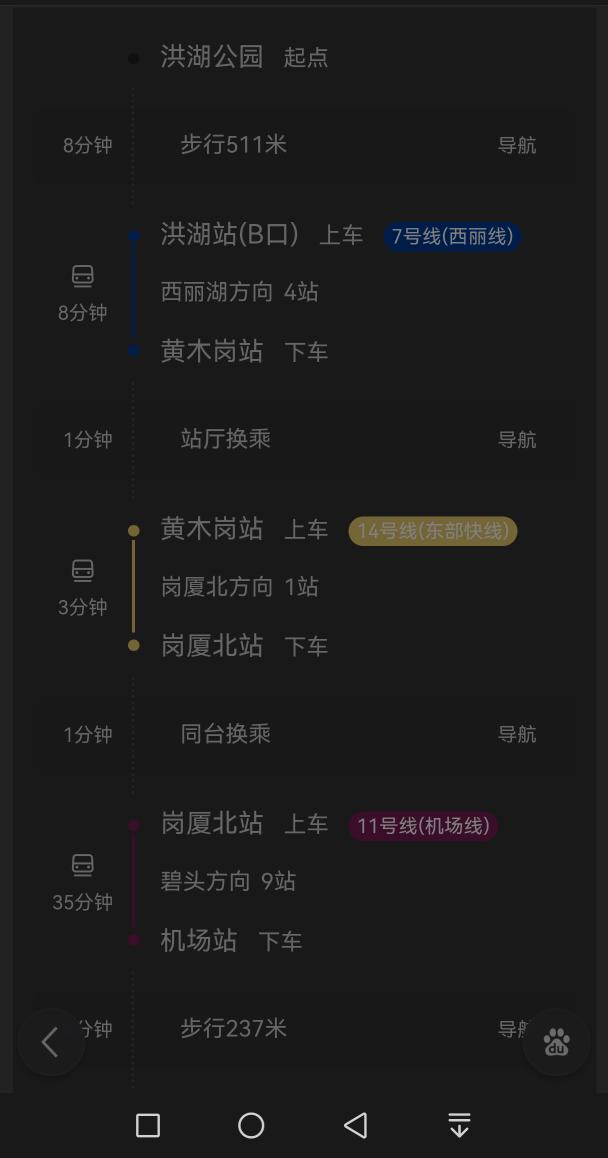Open the 11号线(机场线) line chip
Image resolution: width=608 pixels, height=1158 pixels.
pos(423,826)
